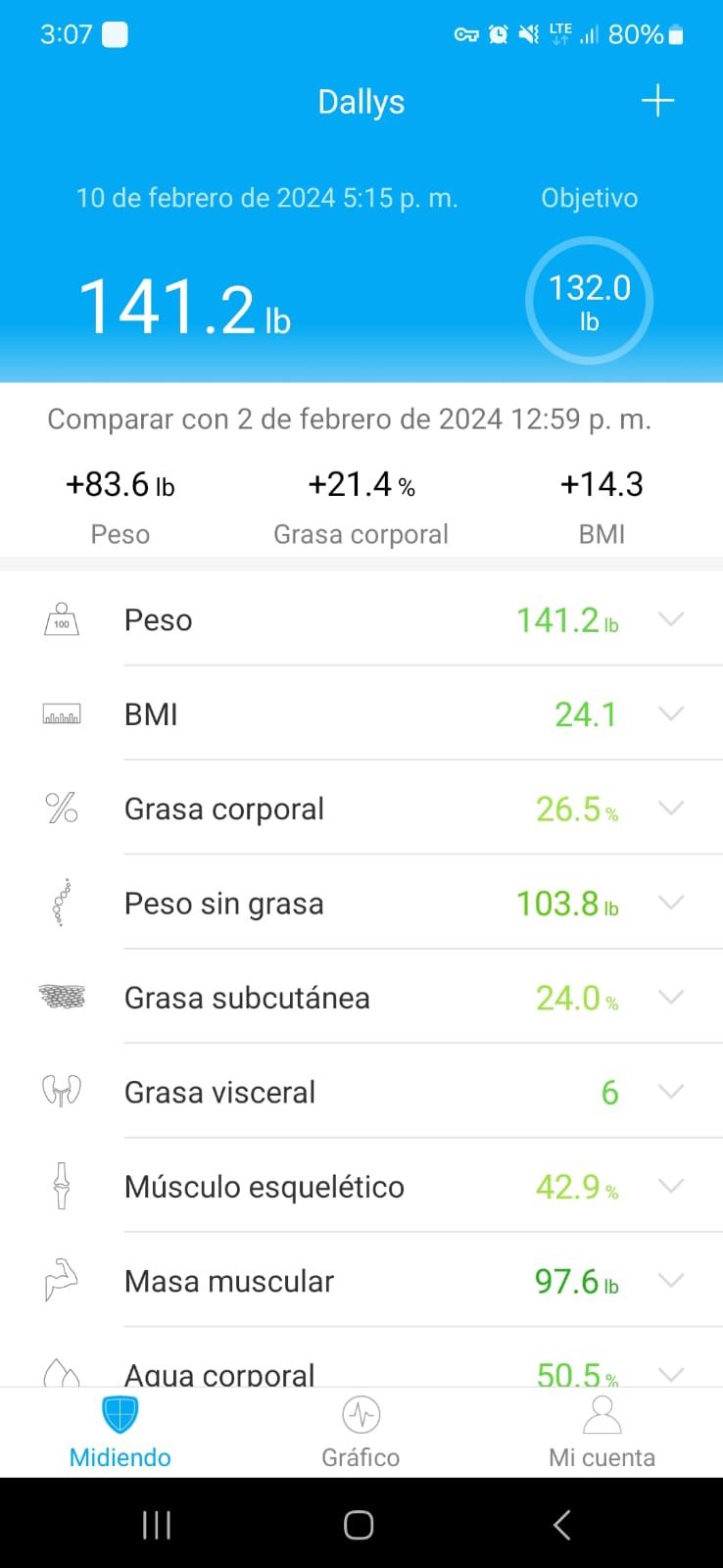Open the Mi cuenta tab
723x1568 pixels.
click(x=602, y=1433)
